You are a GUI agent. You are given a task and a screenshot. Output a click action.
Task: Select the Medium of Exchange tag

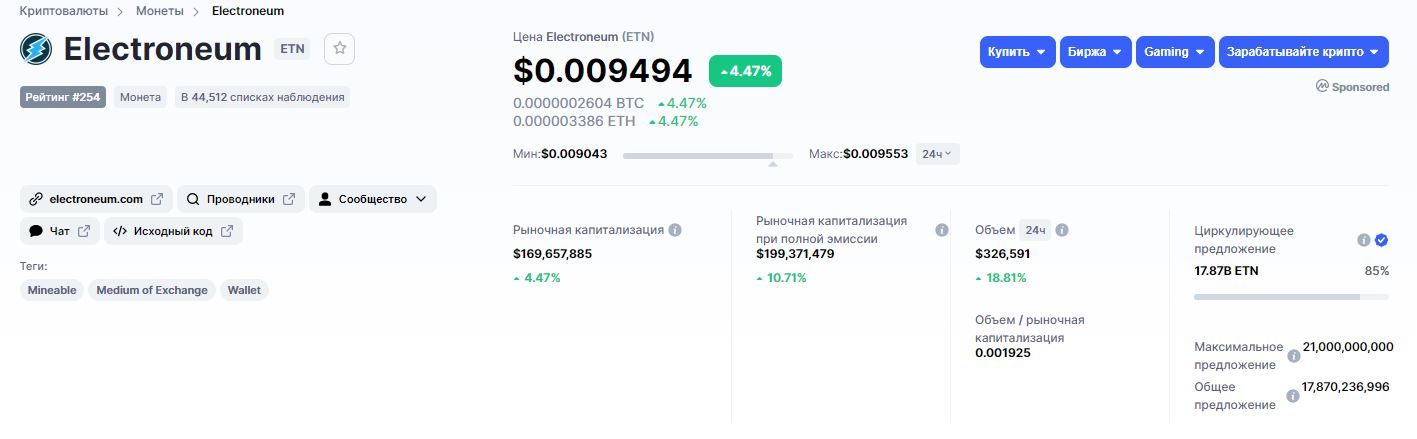[152, 290]
